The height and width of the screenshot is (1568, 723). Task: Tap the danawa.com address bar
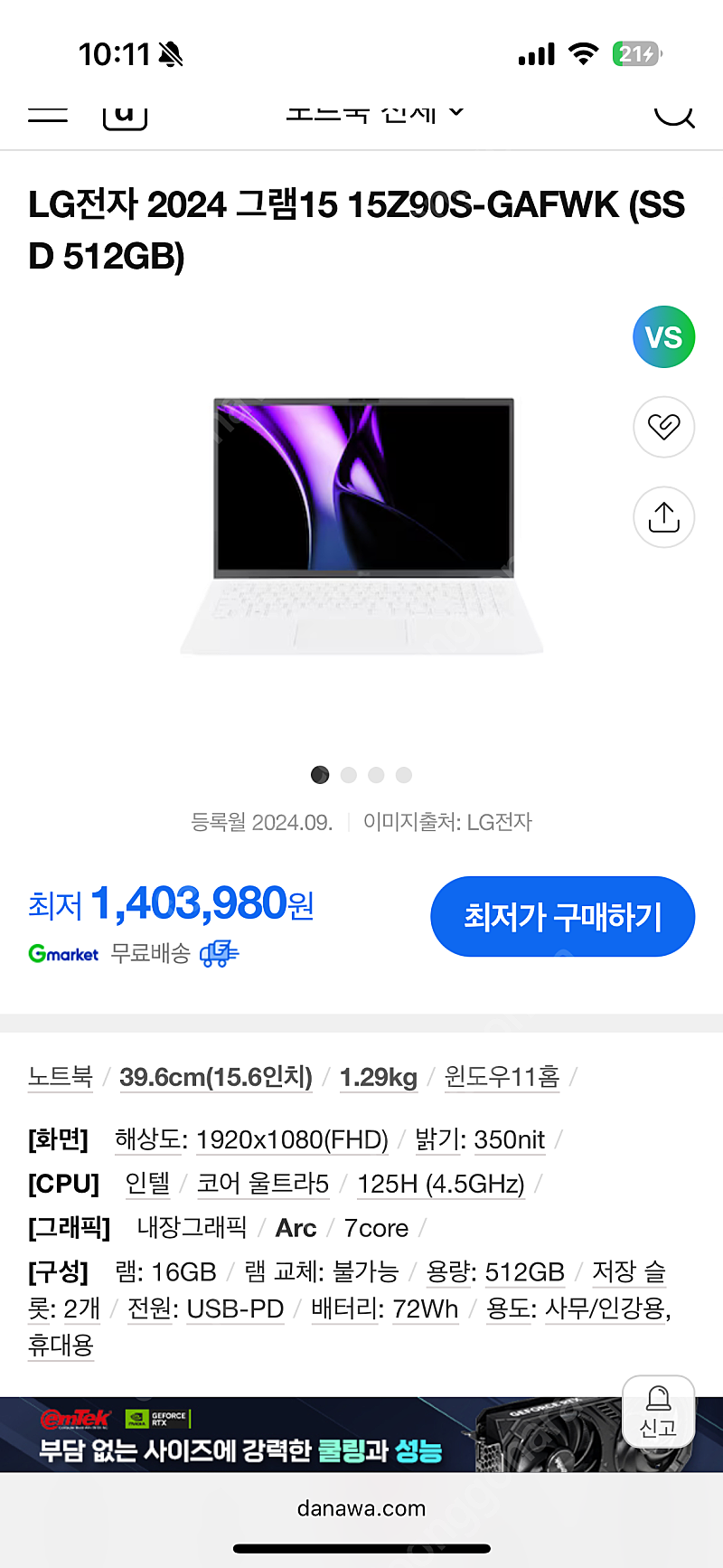[x=361, y=1508]
